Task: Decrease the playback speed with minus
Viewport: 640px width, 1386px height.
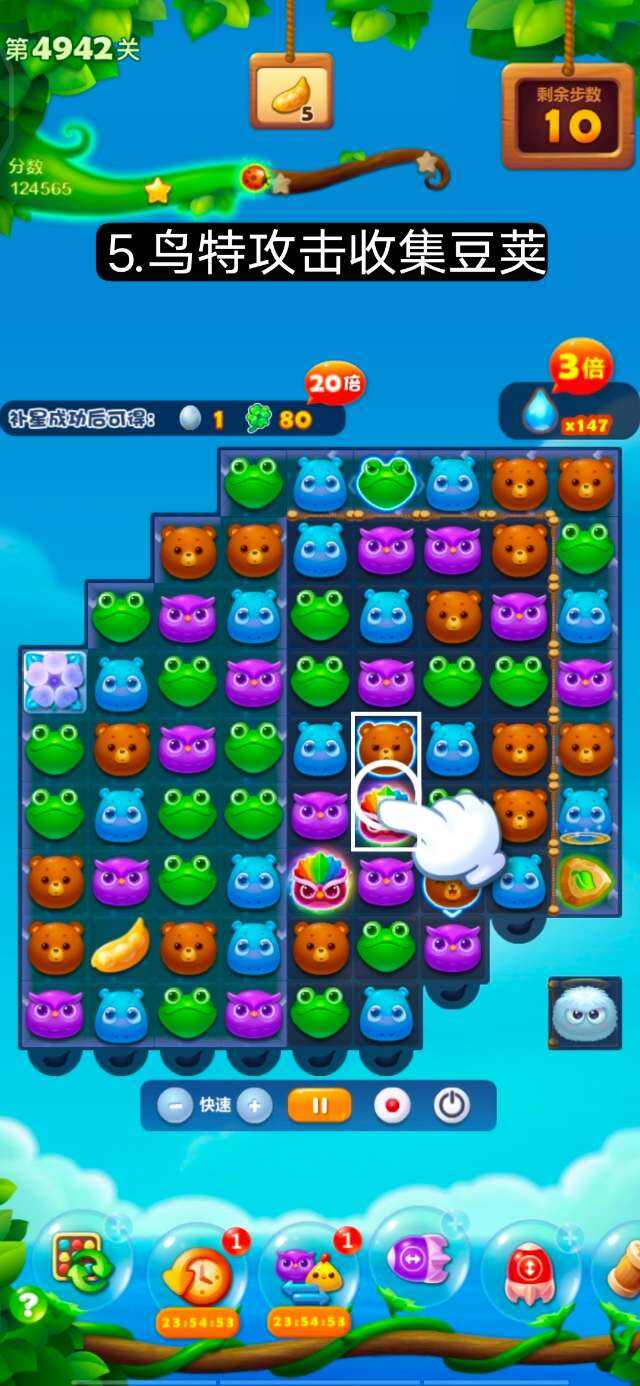Action: [x=176, y=1106]
